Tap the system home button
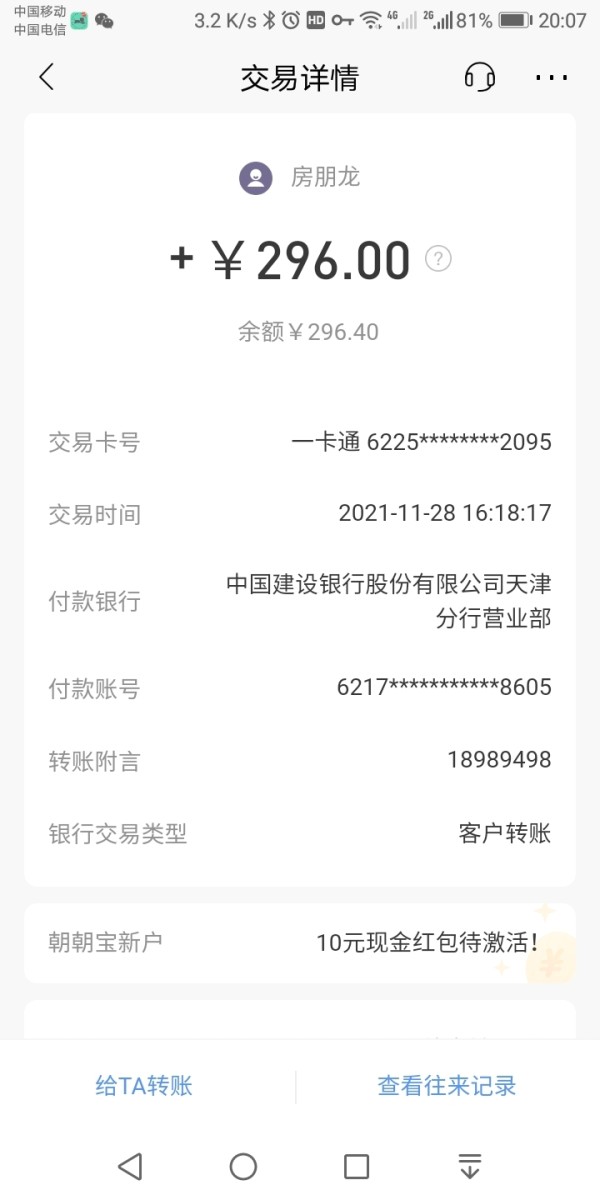 coord(243,1166)
